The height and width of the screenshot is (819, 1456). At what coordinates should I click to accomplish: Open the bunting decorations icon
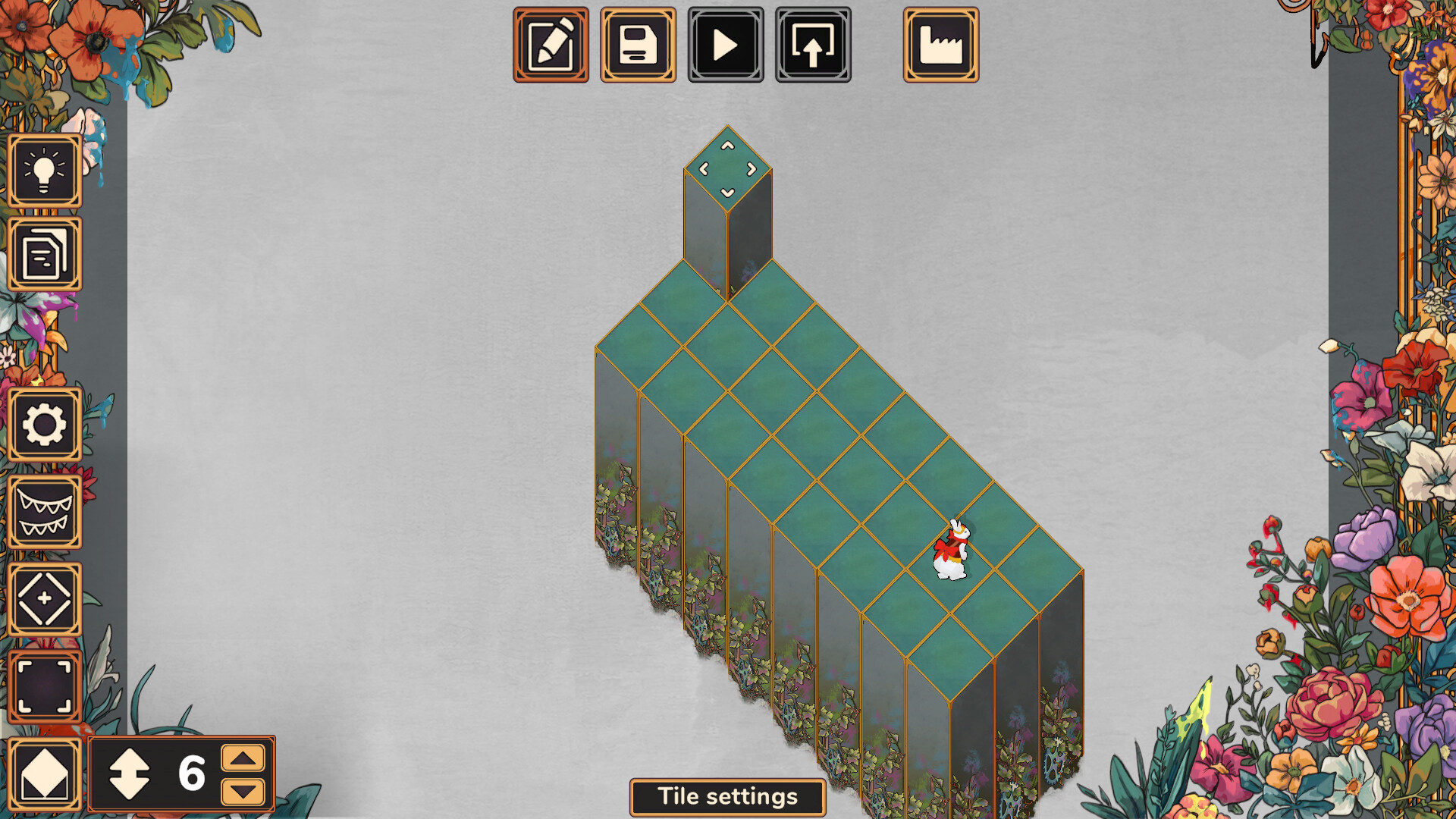coord(45,512)
